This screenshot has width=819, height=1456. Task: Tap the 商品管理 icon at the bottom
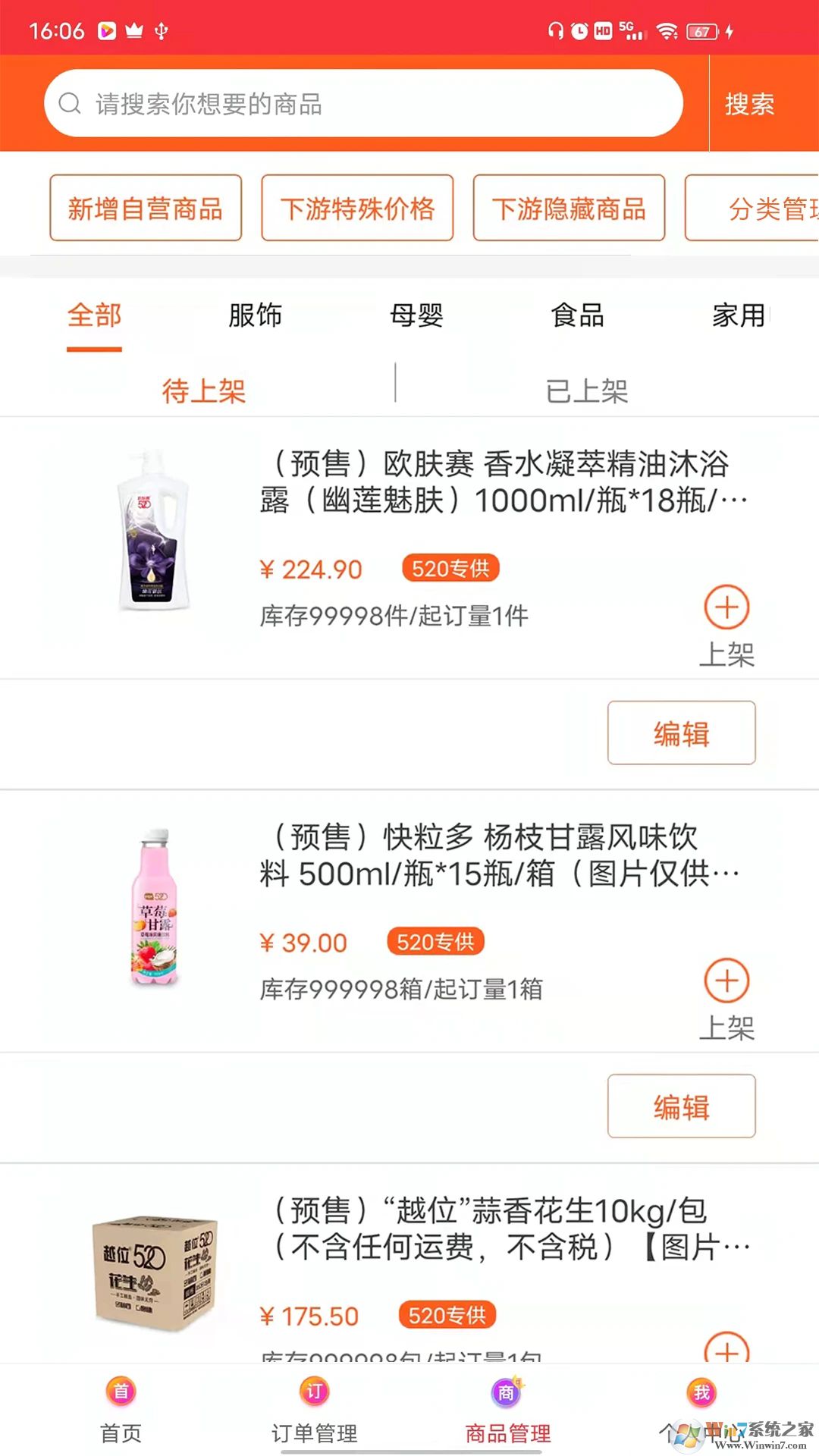click(x=507, y=1392)
